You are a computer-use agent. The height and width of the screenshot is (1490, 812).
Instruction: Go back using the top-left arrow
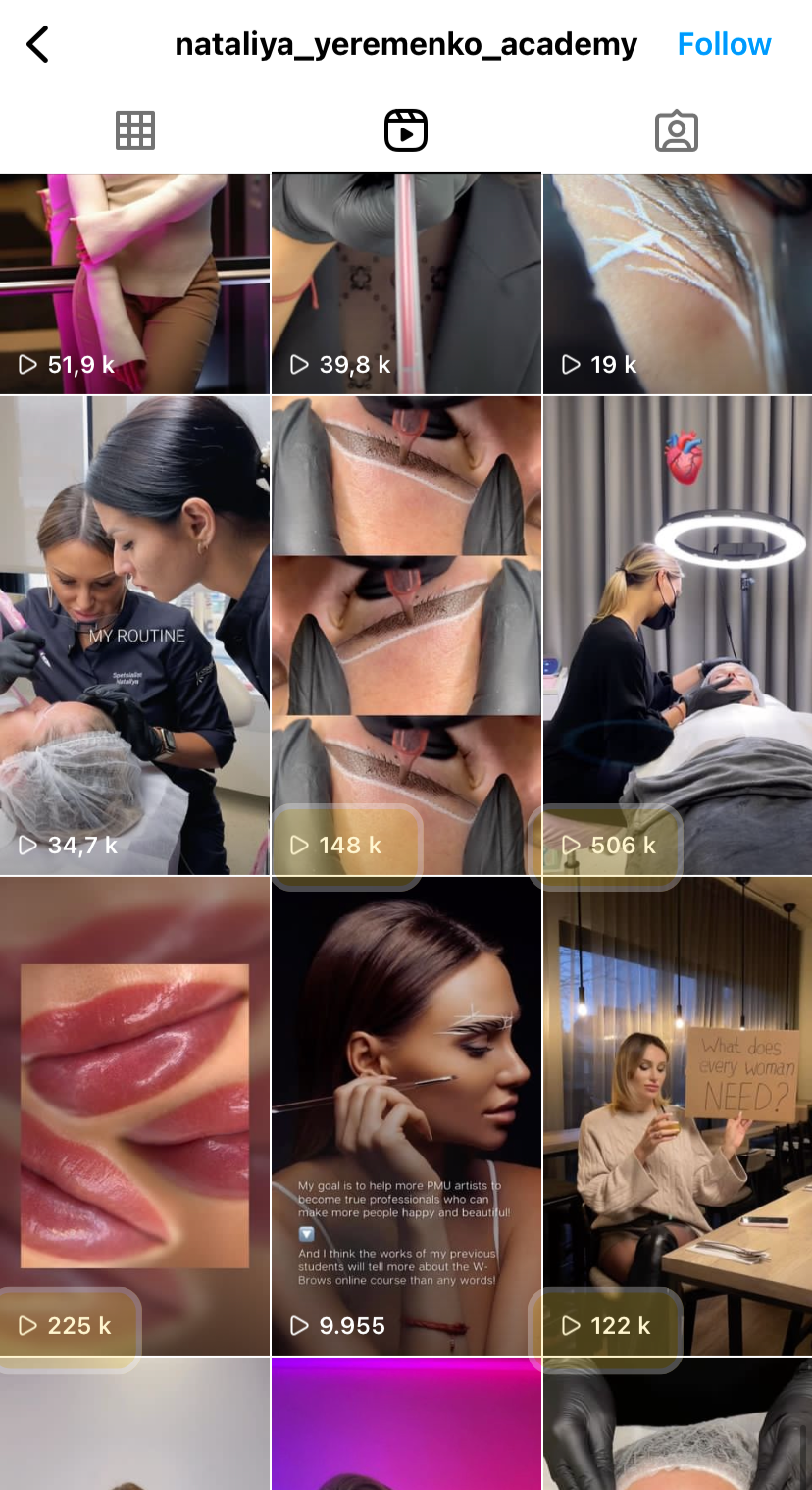37,44
